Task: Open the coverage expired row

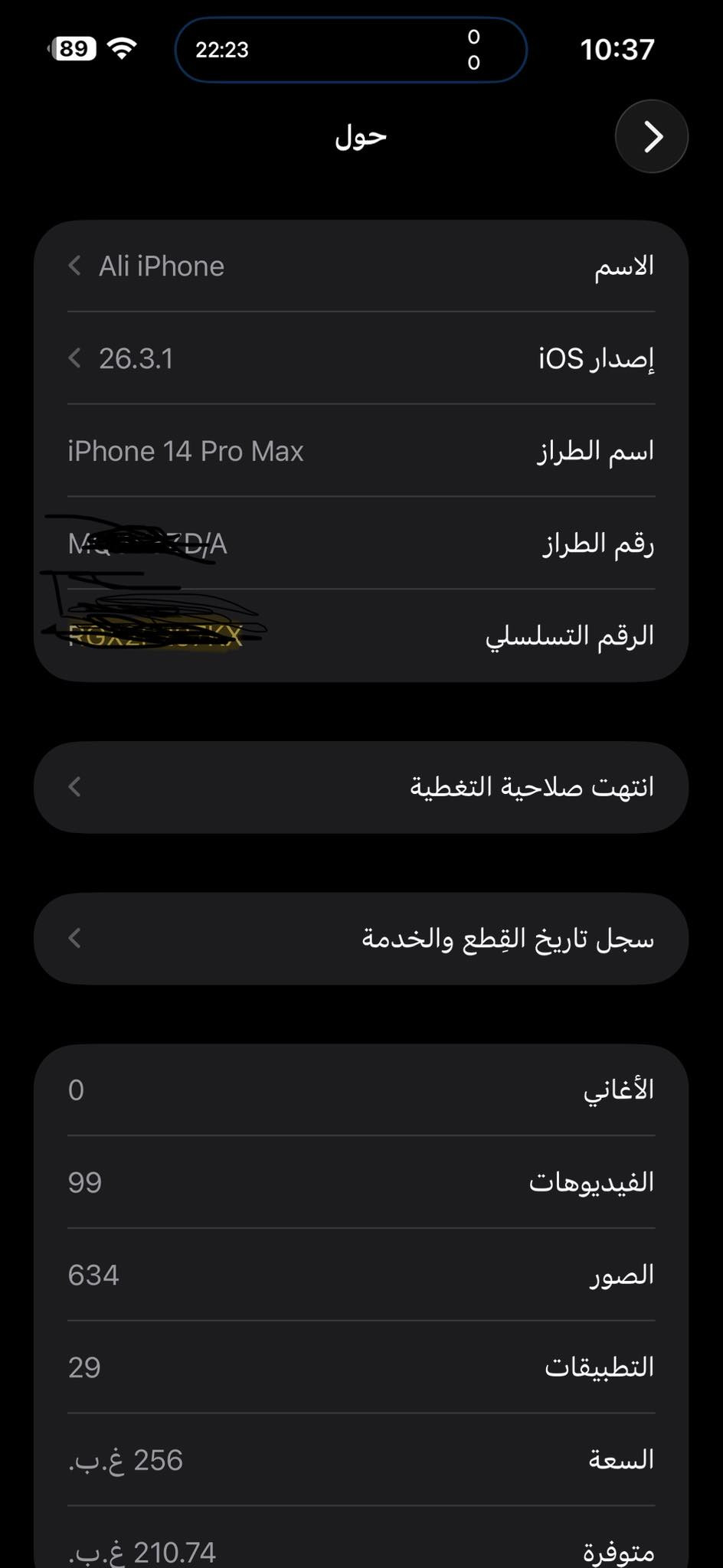Action: click(x=361, y=787)
